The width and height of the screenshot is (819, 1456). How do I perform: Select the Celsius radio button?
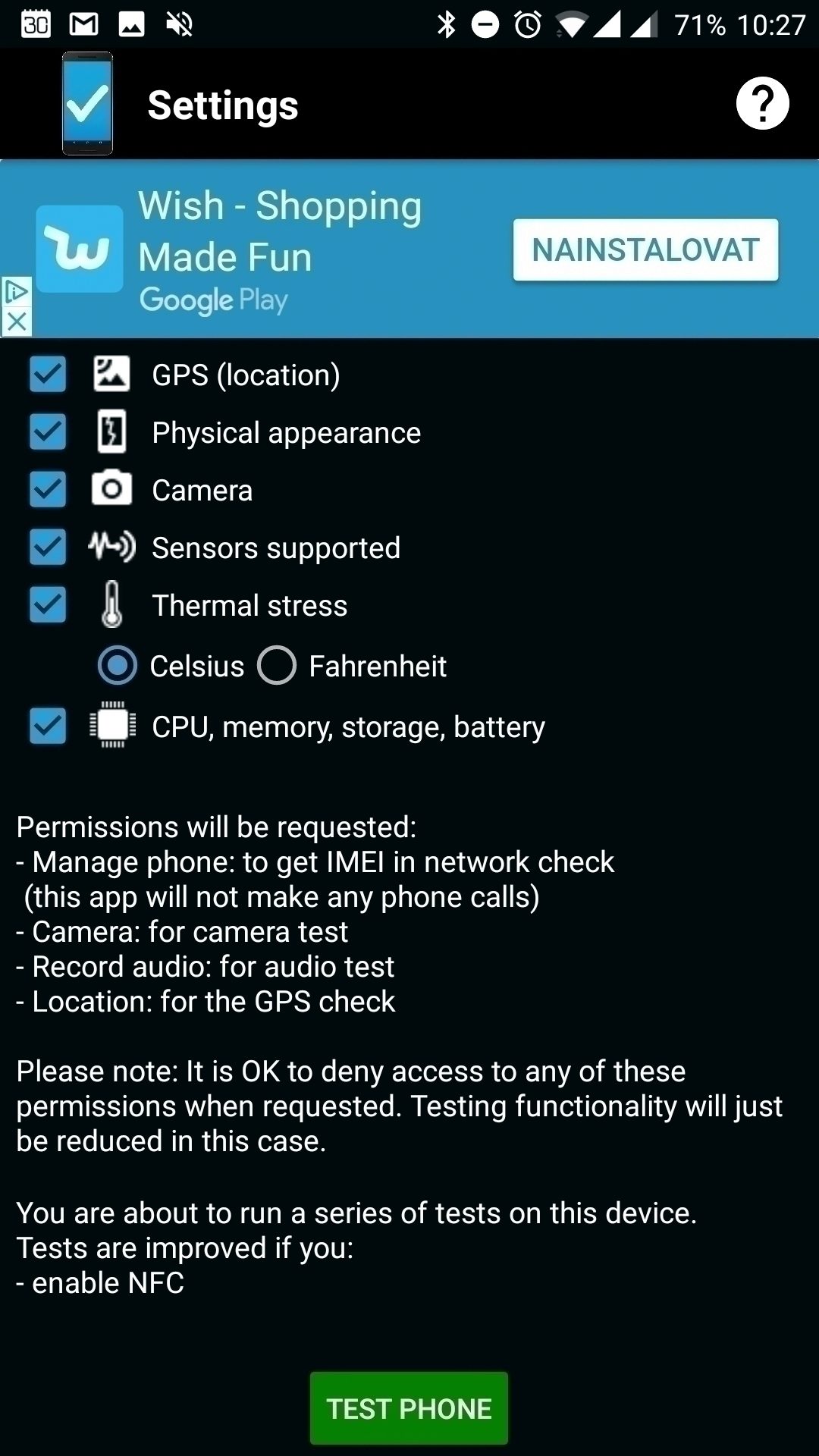pos(118,666)
